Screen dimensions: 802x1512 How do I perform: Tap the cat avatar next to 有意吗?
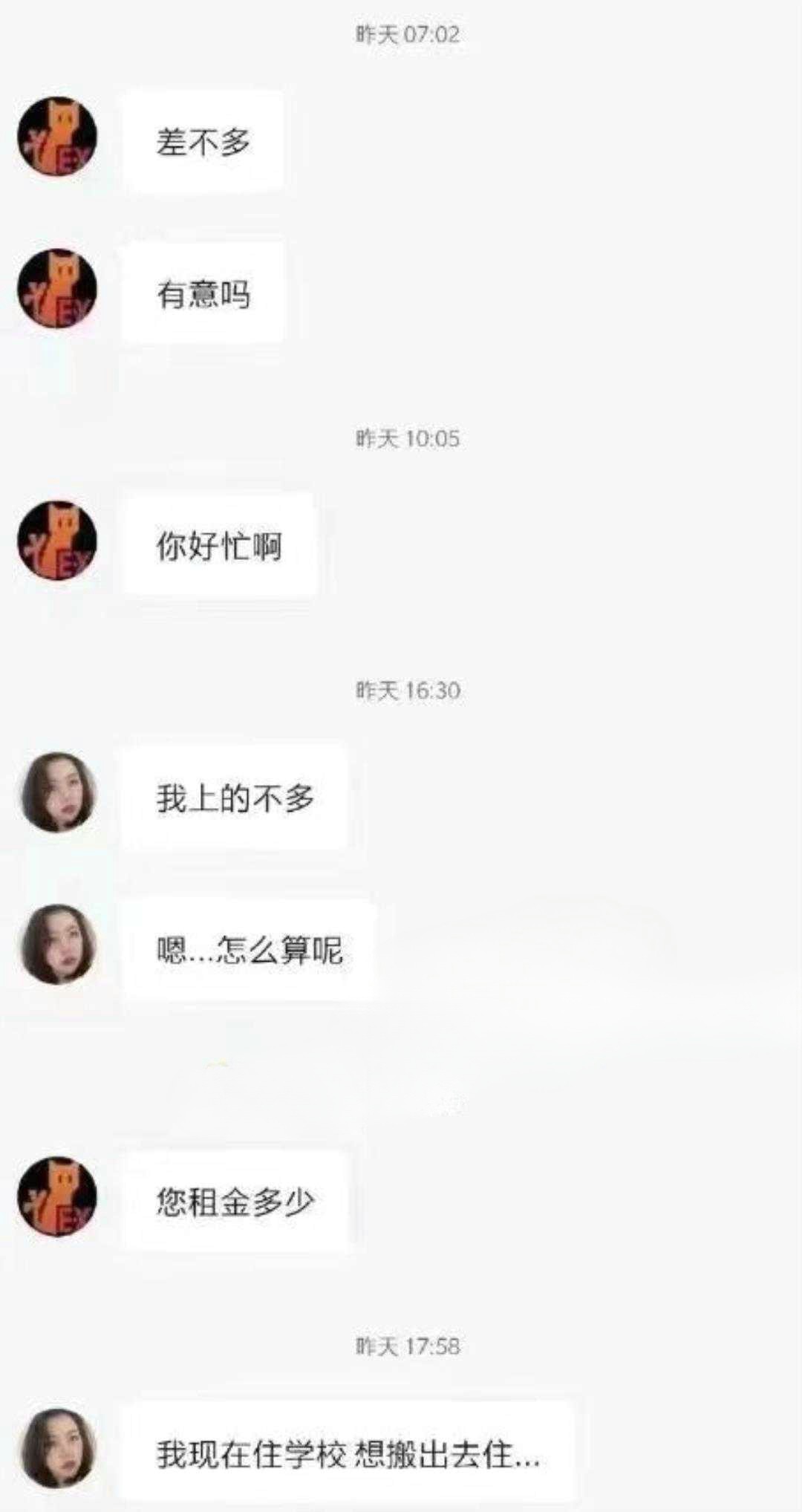point(57,289)
